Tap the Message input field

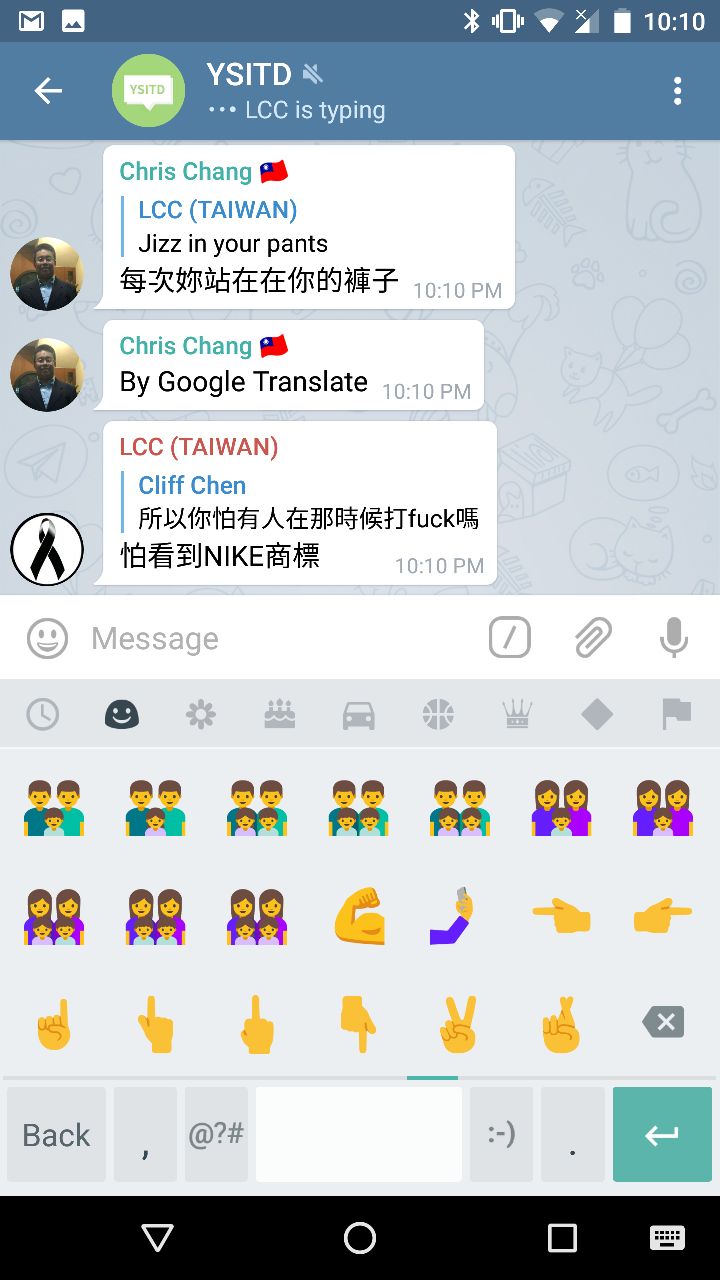coord(280,638)
